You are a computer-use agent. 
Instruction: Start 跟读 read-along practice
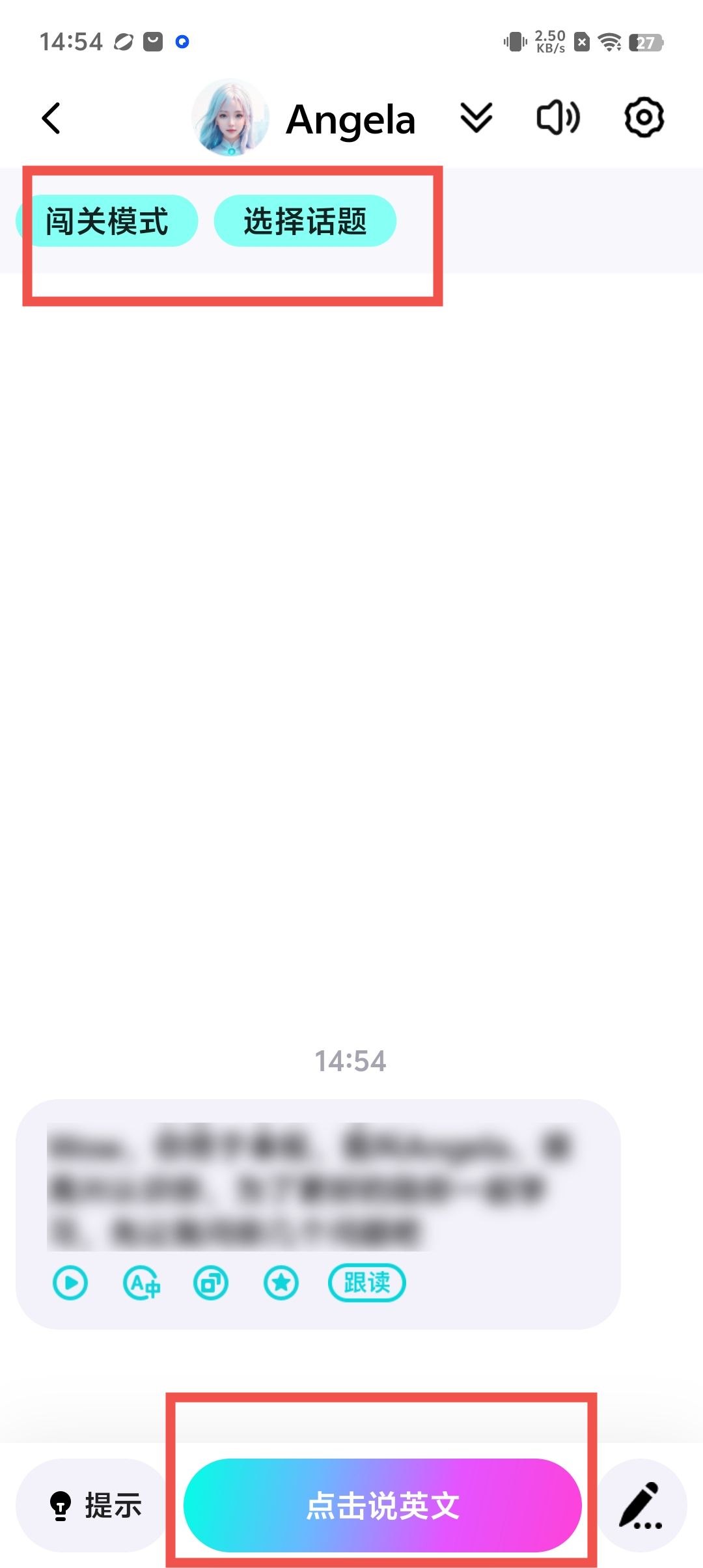click(366, 1283)
